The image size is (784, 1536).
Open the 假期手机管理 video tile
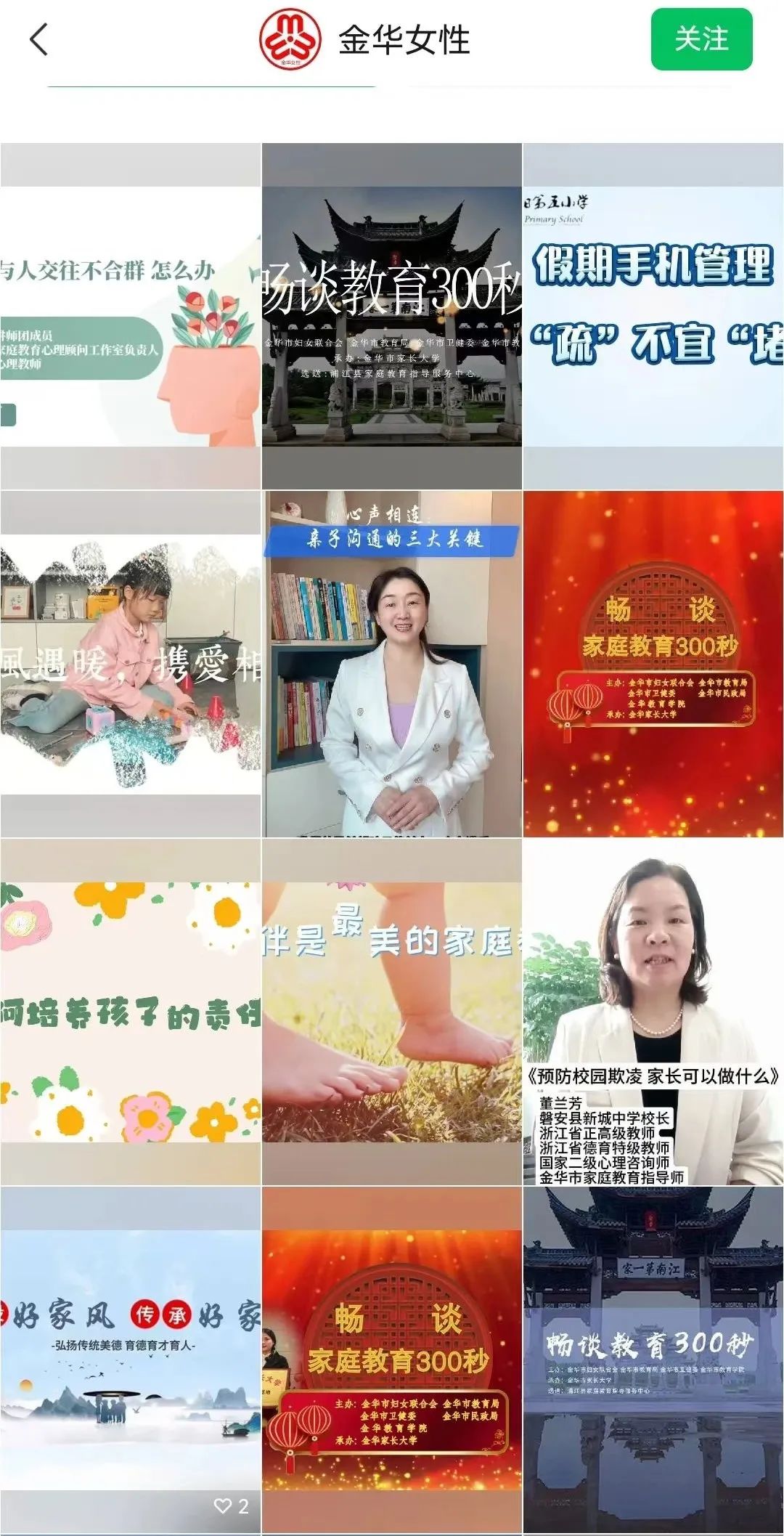(653, 316)
